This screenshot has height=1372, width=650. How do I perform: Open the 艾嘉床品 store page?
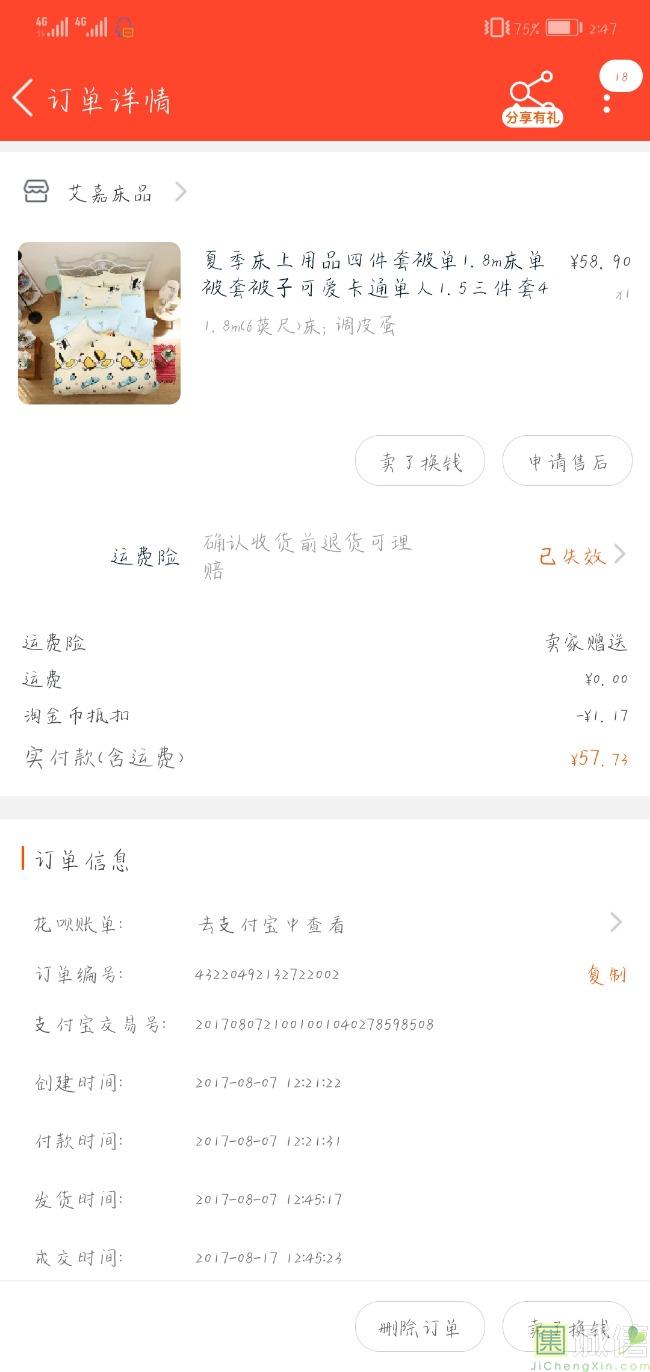point(108,193)
